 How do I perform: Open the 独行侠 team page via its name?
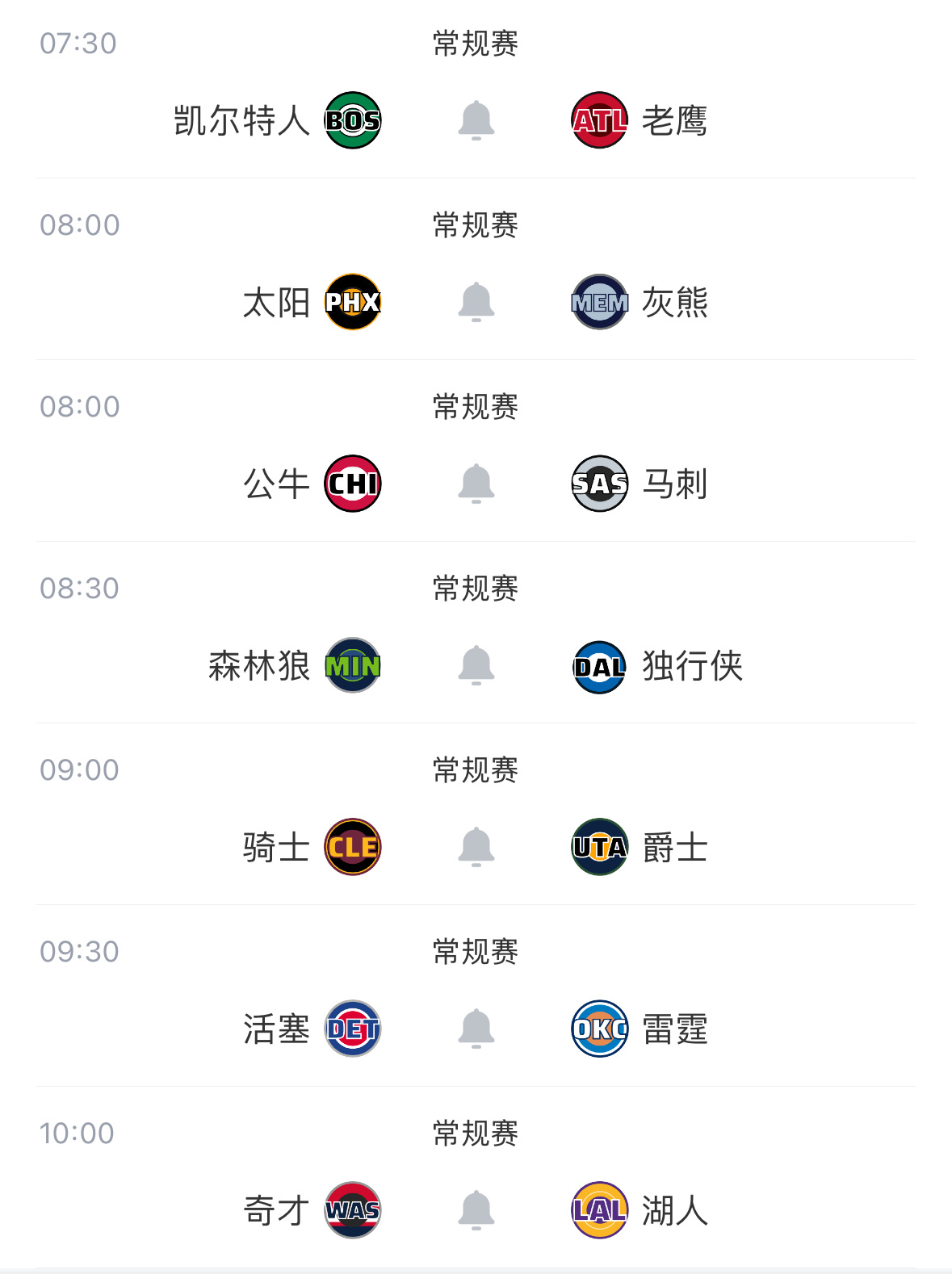pos(694,666)
